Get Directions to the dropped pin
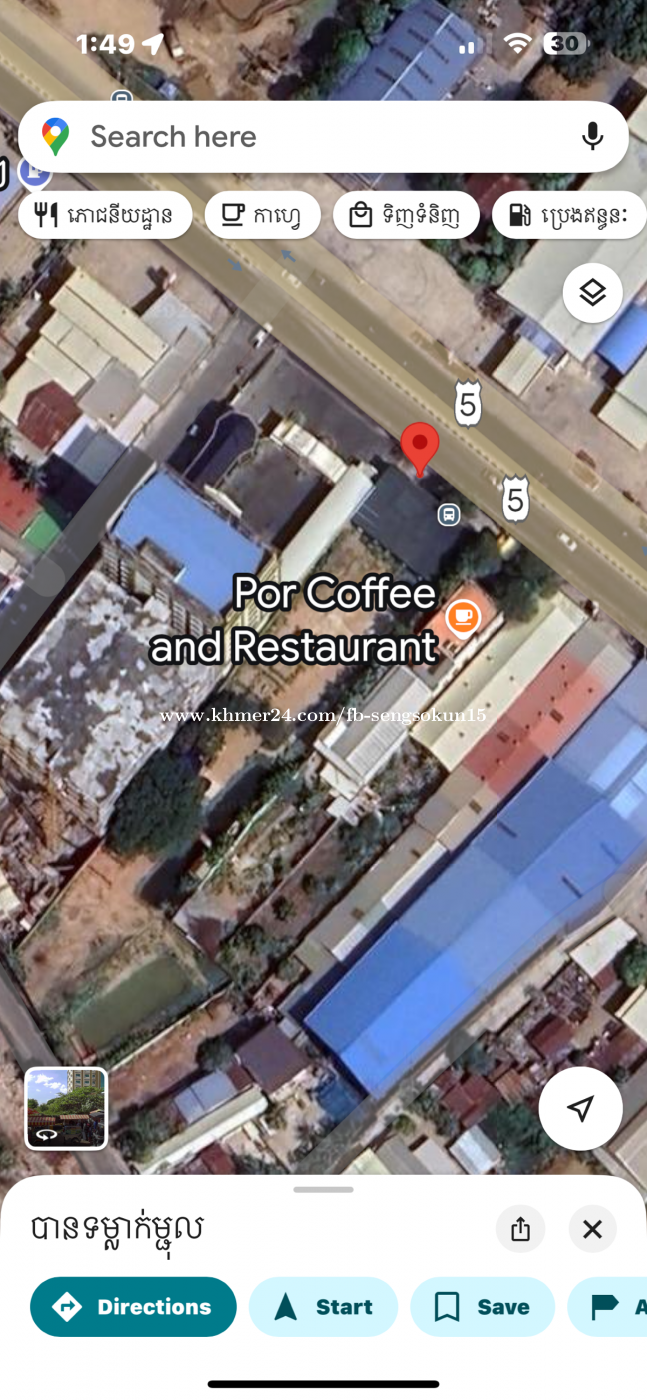This screenshot has height=1400, width=647. click(133, 1307)
